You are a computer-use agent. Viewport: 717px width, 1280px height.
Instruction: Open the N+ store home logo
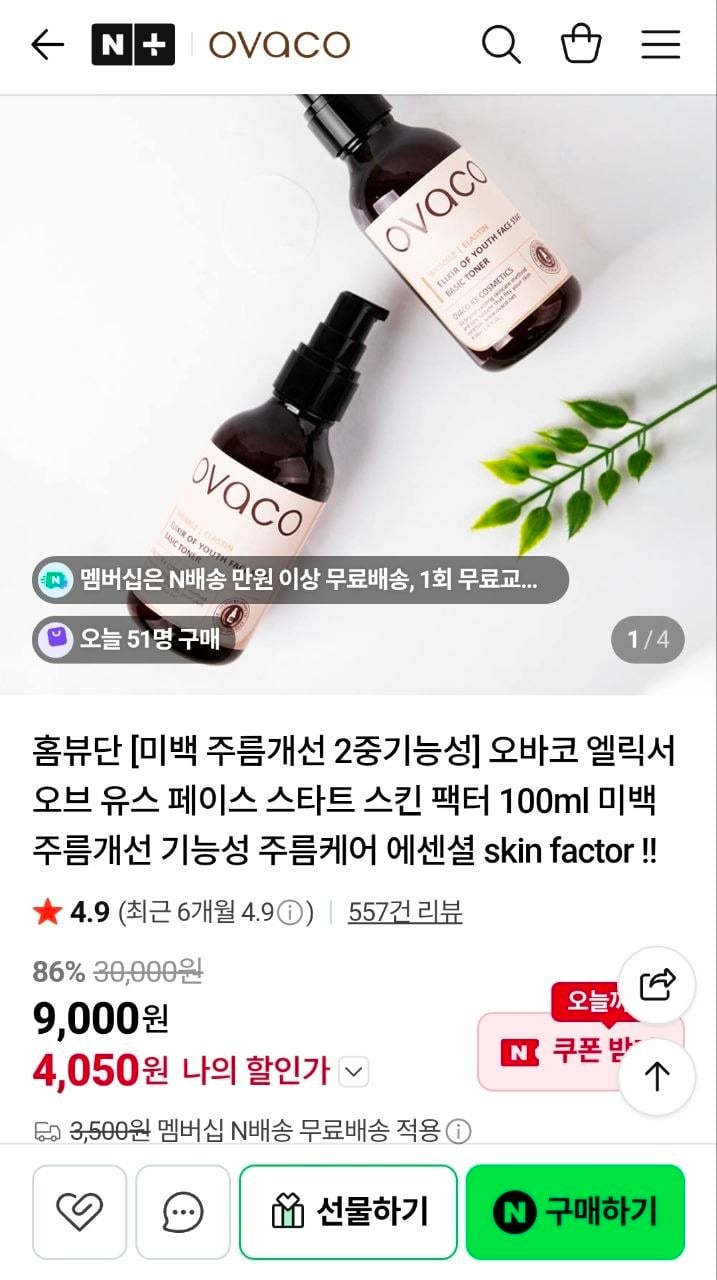[x=133, y=45]
